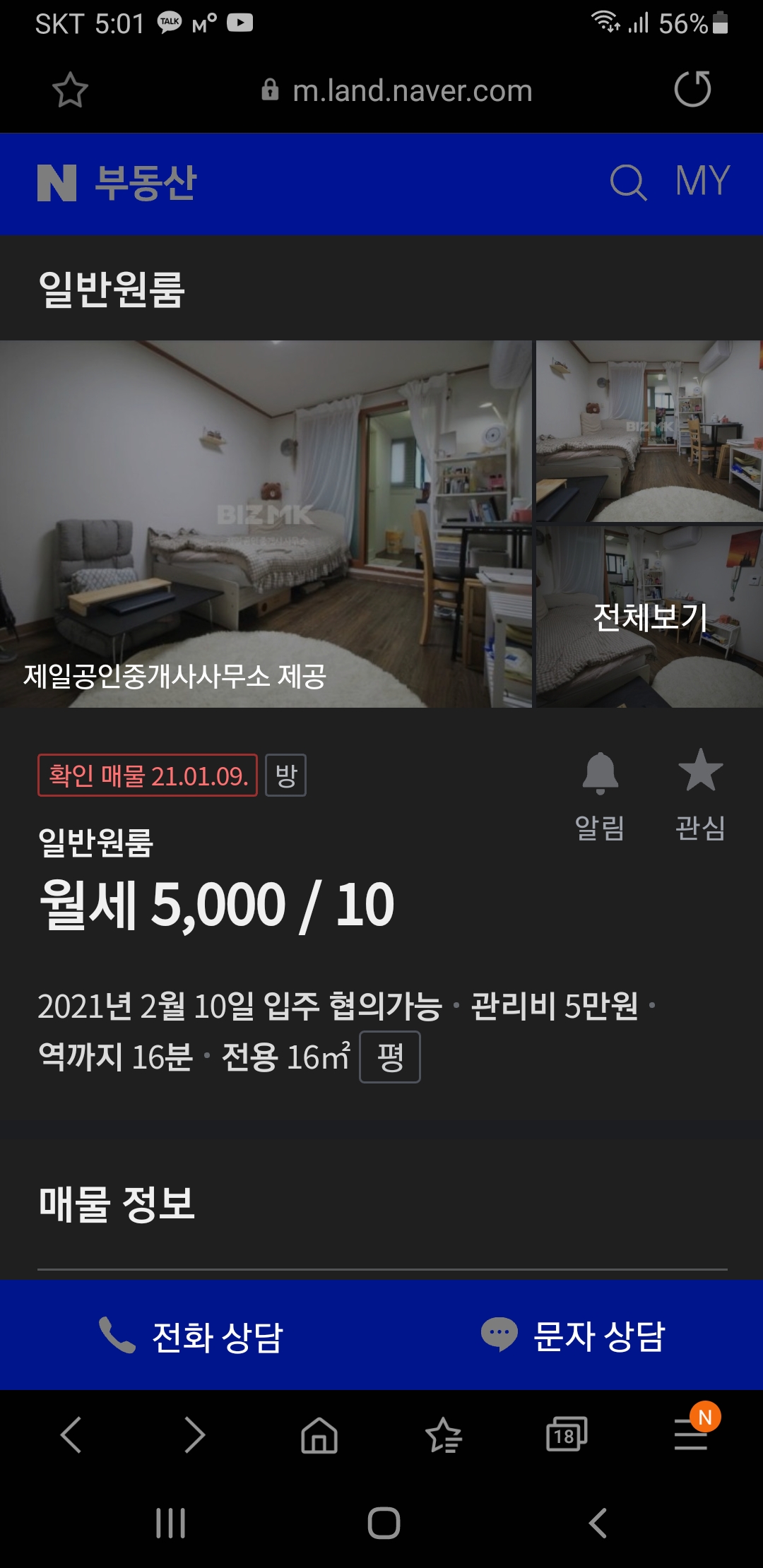This screenshot has height=1568, width=763.
Task: Open the search magnifier in the header
Action: pyautogui.click(x=628, y=182)
